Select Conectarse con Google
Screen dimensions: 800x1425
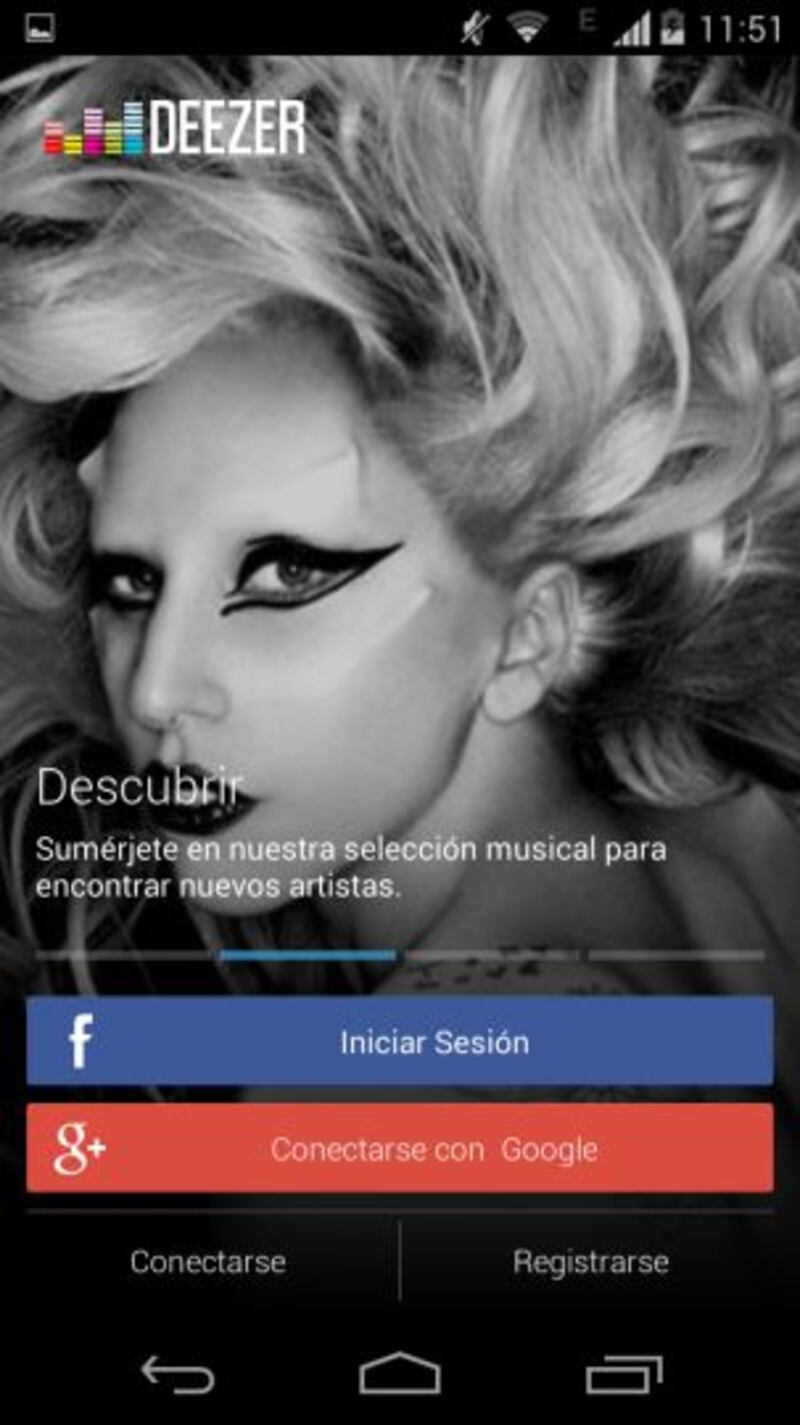coord(400,1148)
